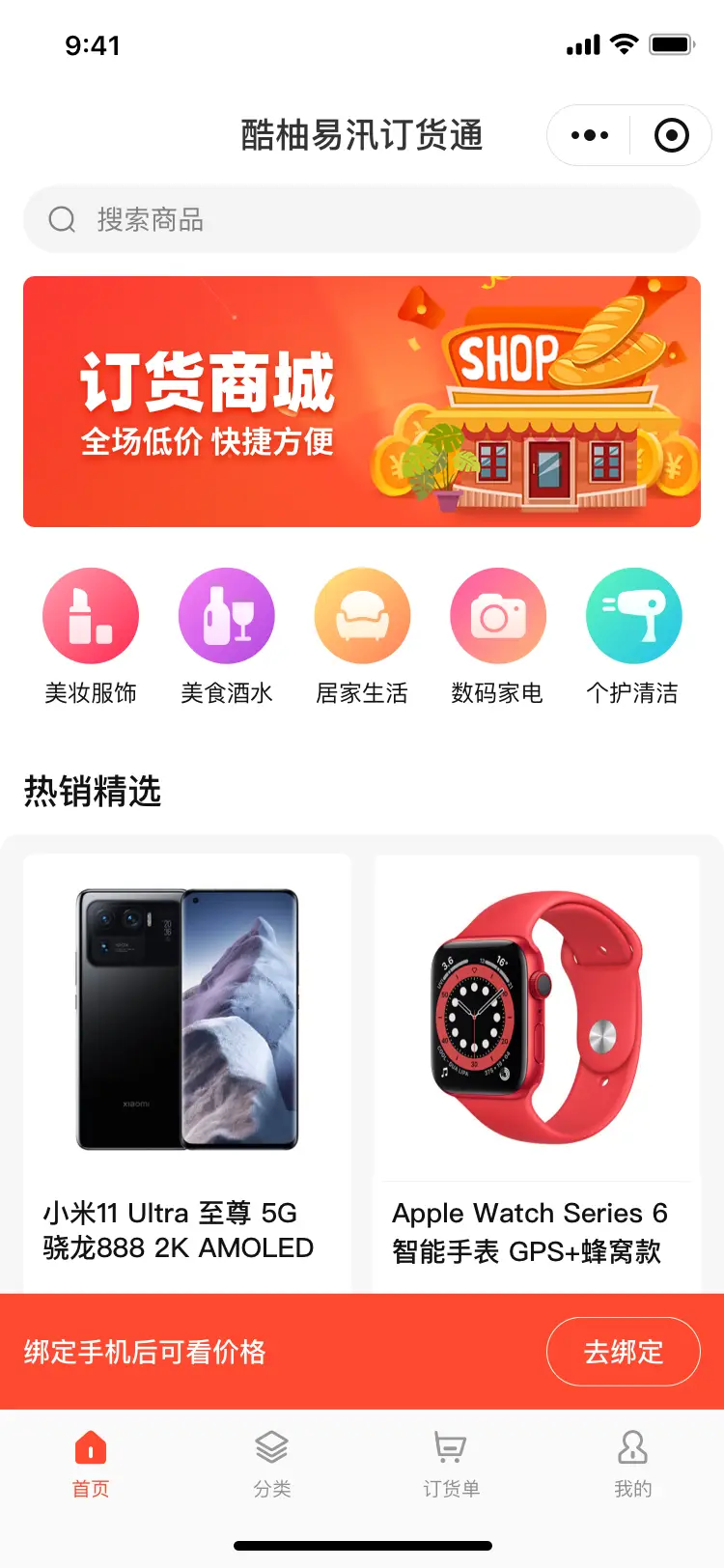The height and width of the screenshot is (1568, 724).
Task: Switch to the 分类 tab
Action: (271, 1463)
